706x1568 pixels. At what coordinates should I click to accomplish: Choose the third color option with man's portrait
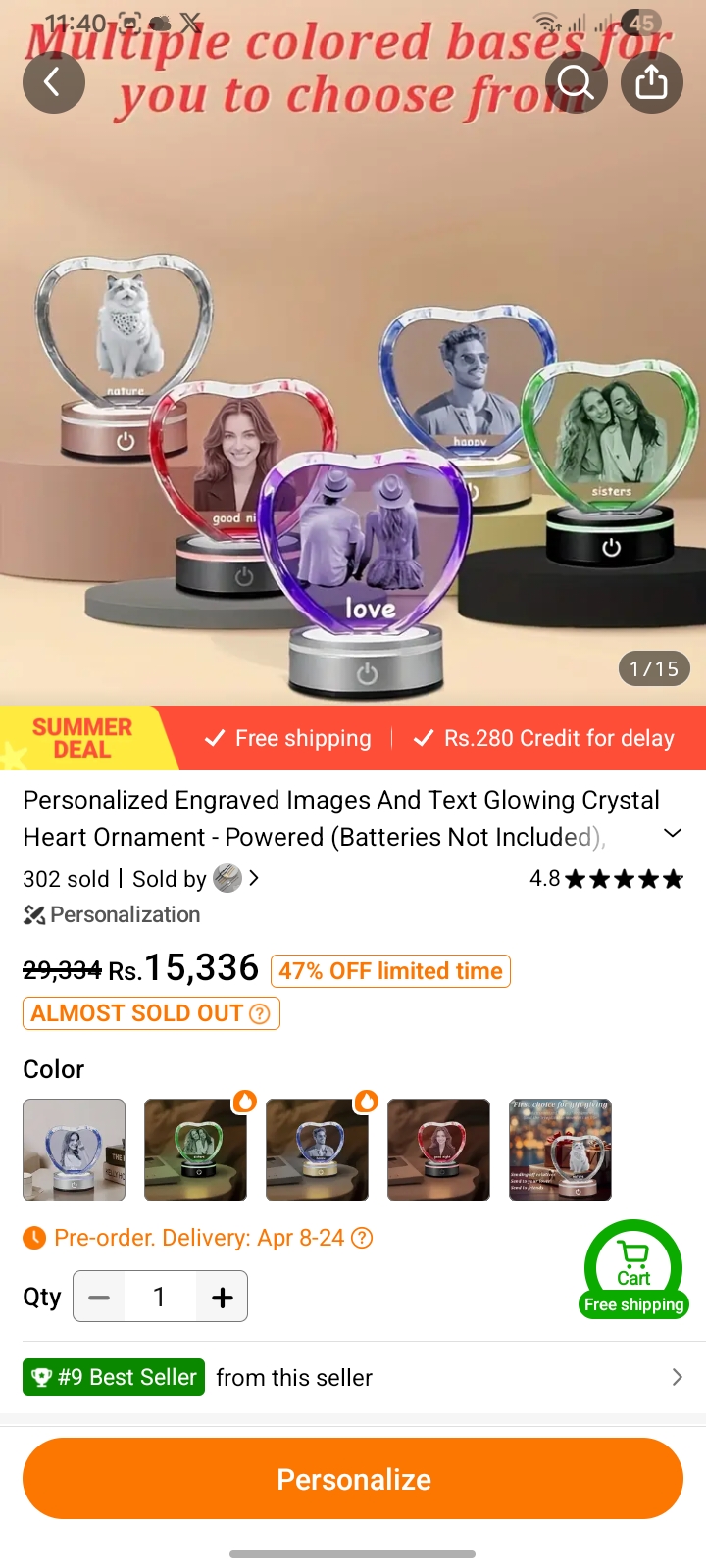point(318,1150)
